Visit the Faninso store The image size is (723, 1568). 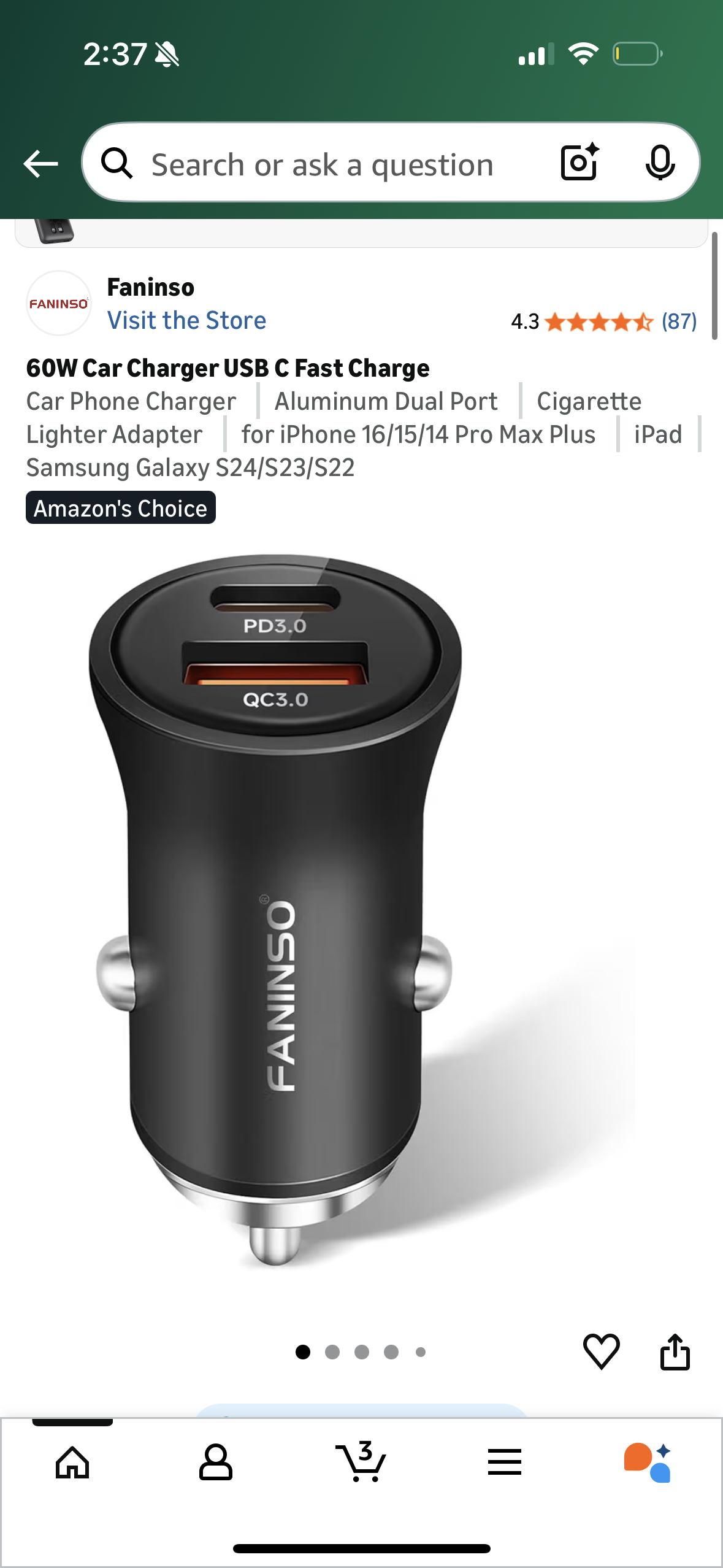[x=186, y=320]
